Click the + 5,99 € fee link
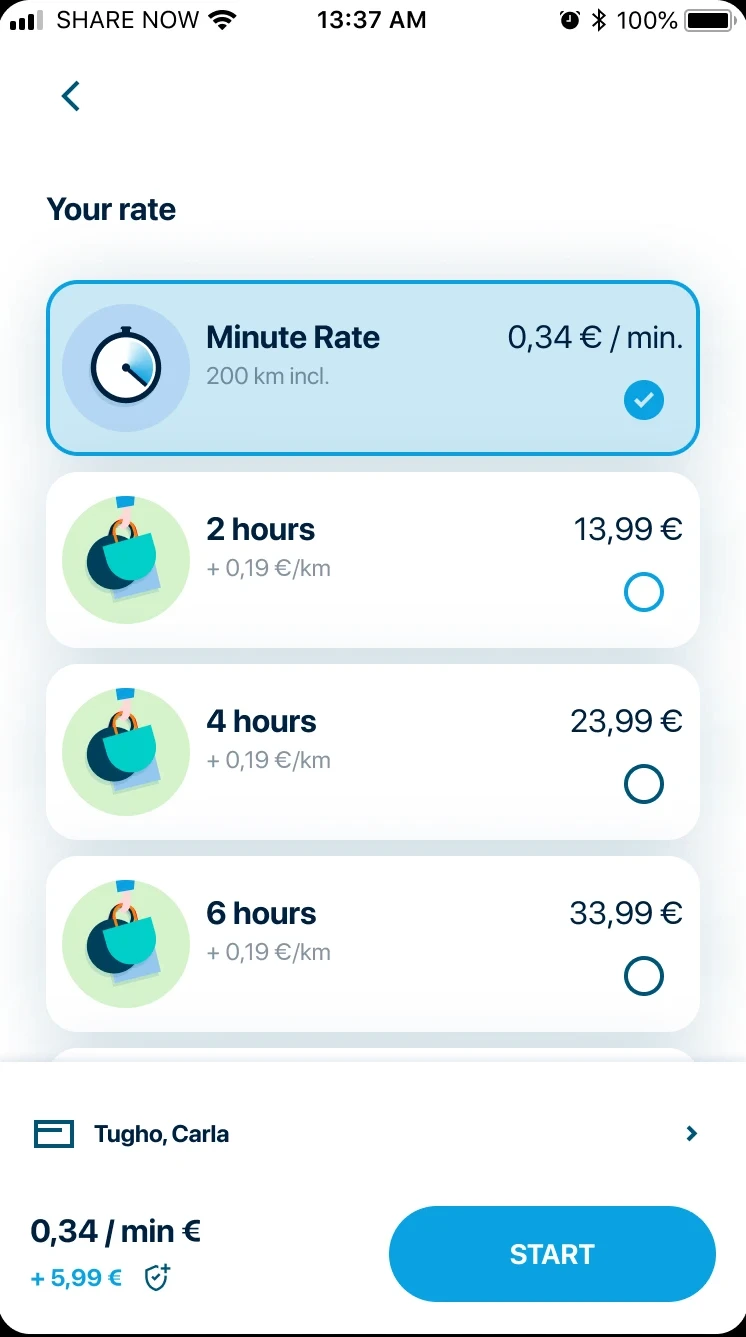 click(x=75, y=1277)
